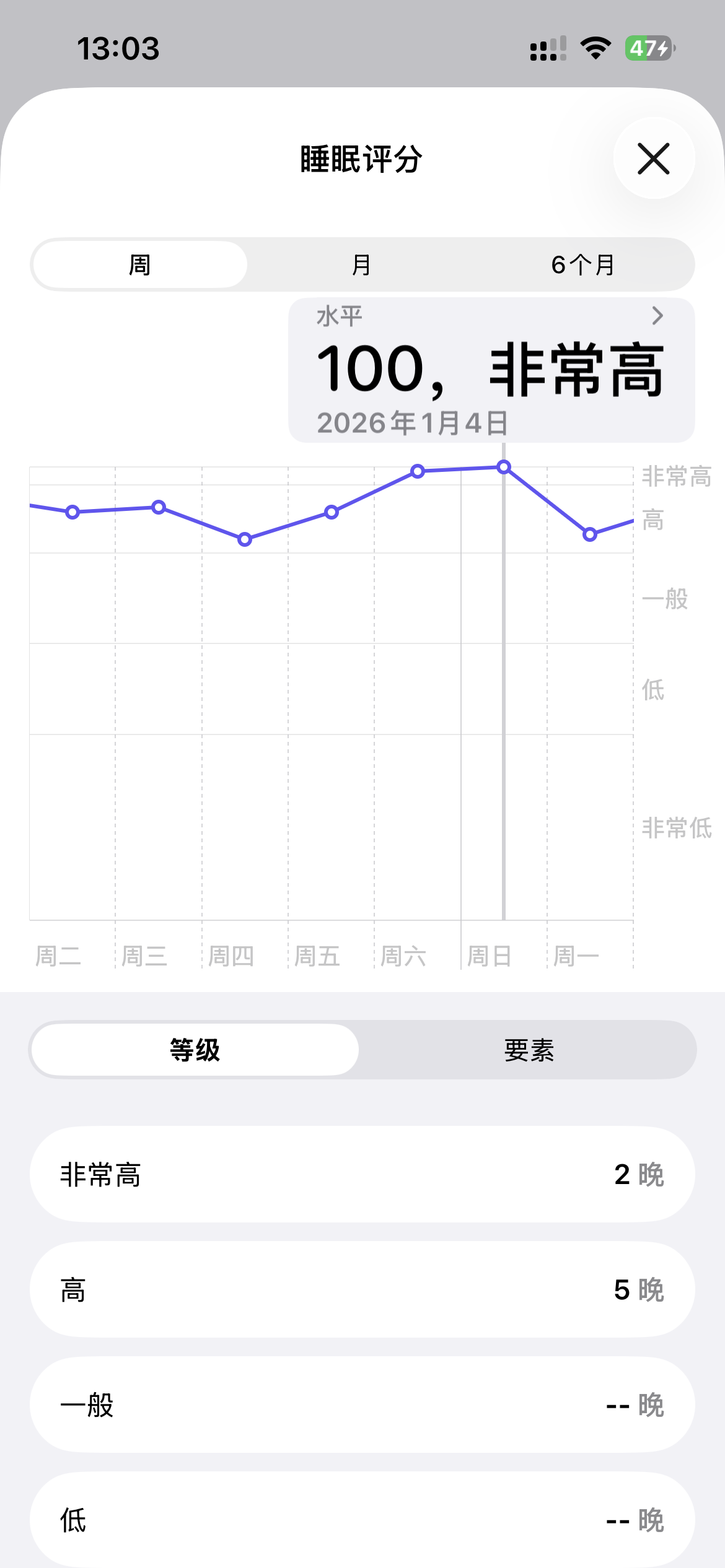Viewport: 725px width, 1568px height.
Task: Select the 周四 data point on chart
Action: [245, 539]
